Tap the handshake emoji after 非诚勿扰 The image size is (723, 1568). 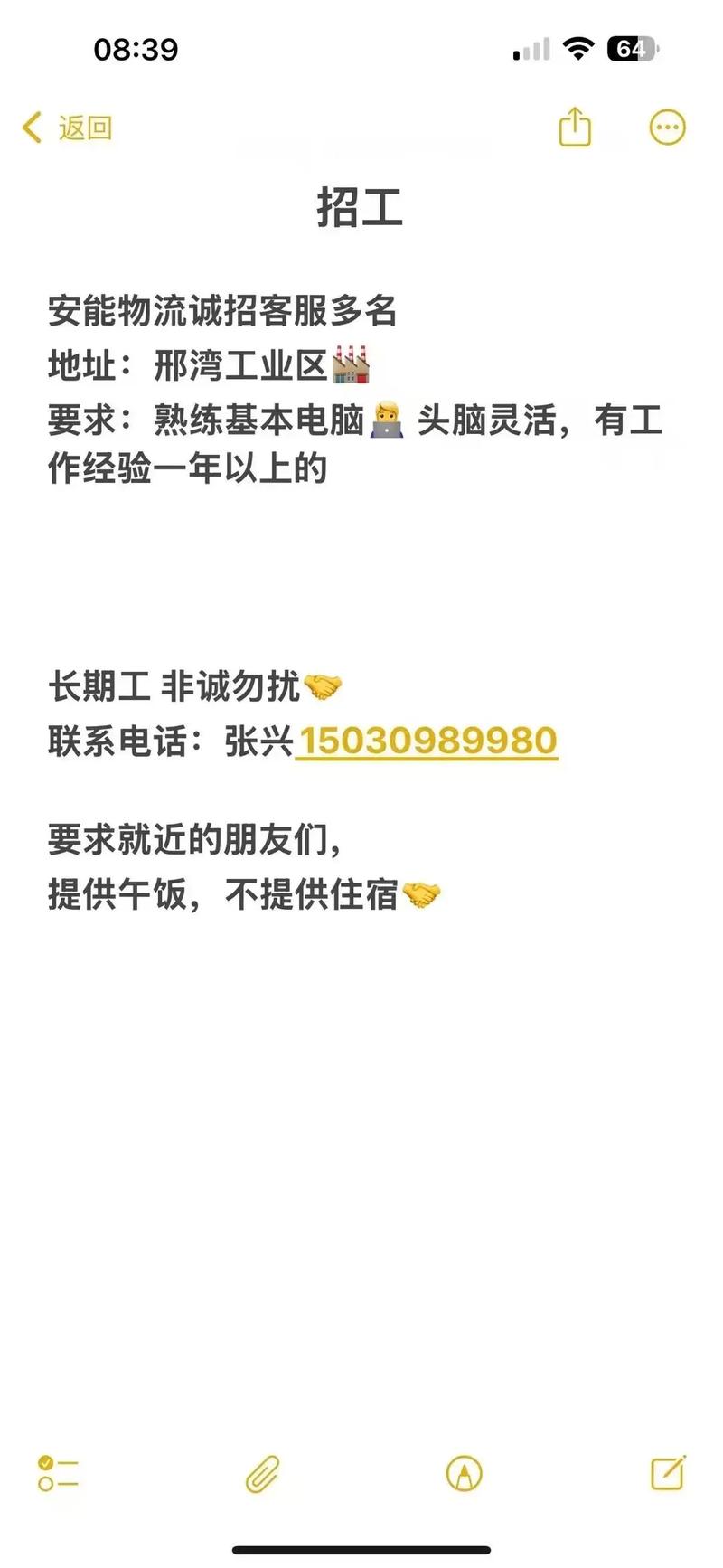point(322,685)
